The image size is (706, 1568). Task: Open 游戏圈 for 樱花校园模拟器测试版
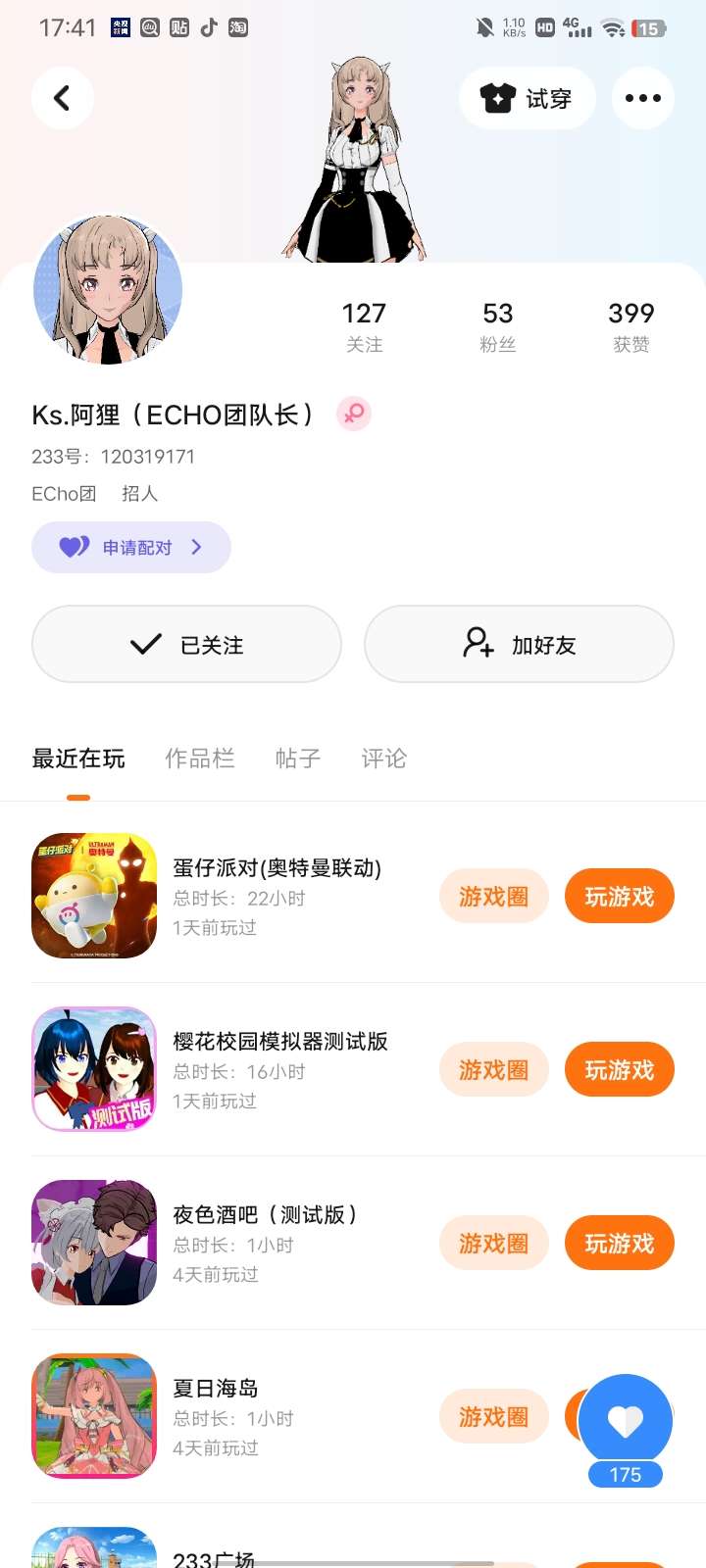click(x=493, y=1069)
